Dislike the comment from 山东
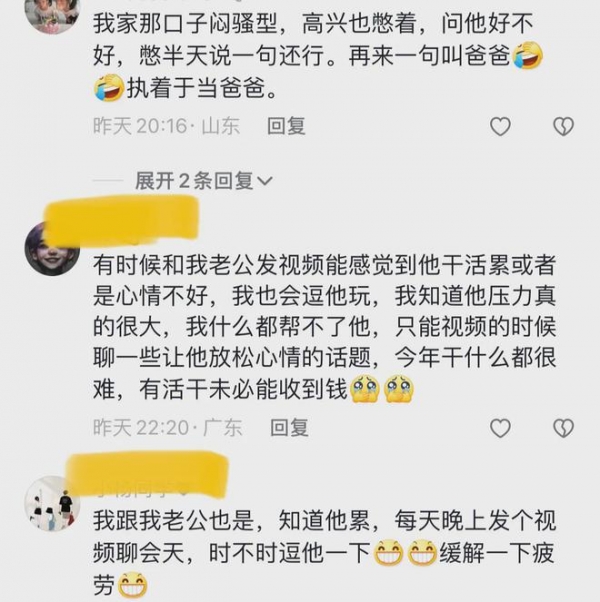Screen dimensions: 600x602 (564, 127)
